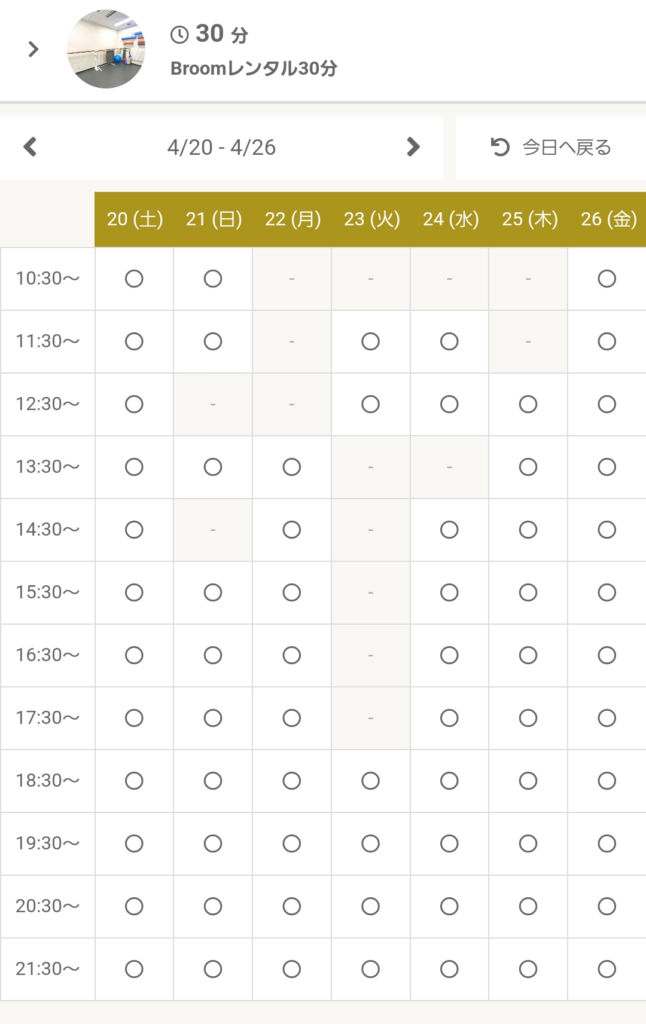This screenshot has width=646, height=1024.
Task: Choose the 21:30 slot on 21 (日)
Action: click(x=213, y=969)
